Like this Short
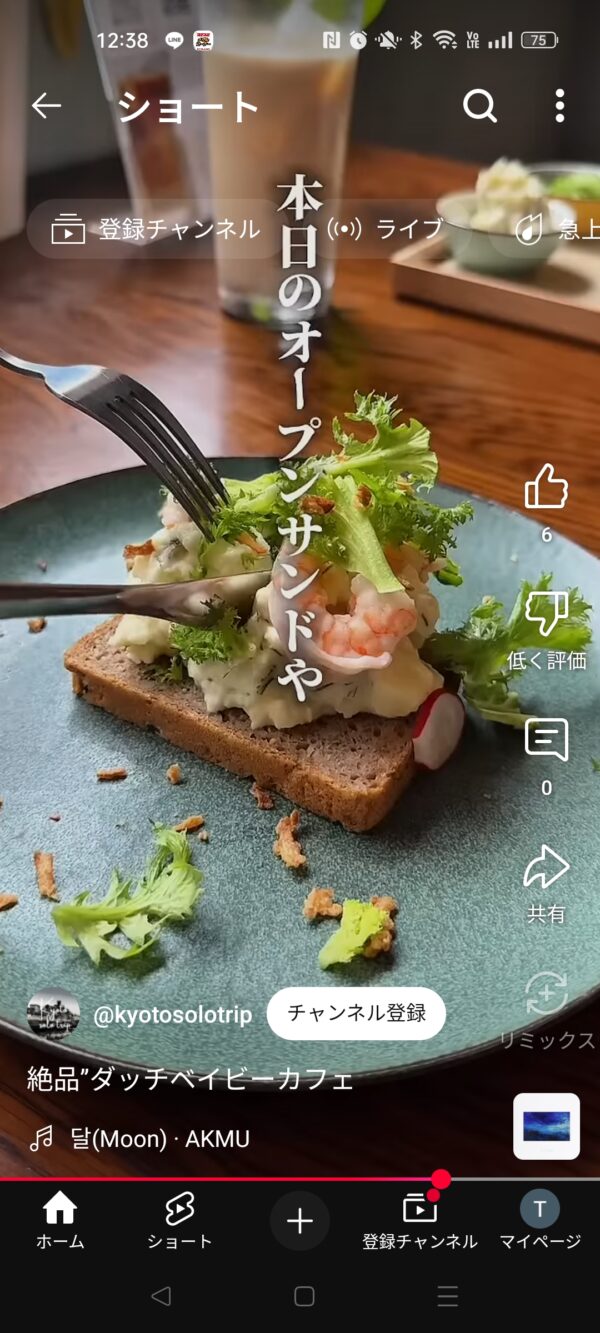Image resolution: width=600 pixels, height=1333 pixels. click(546, 489)
